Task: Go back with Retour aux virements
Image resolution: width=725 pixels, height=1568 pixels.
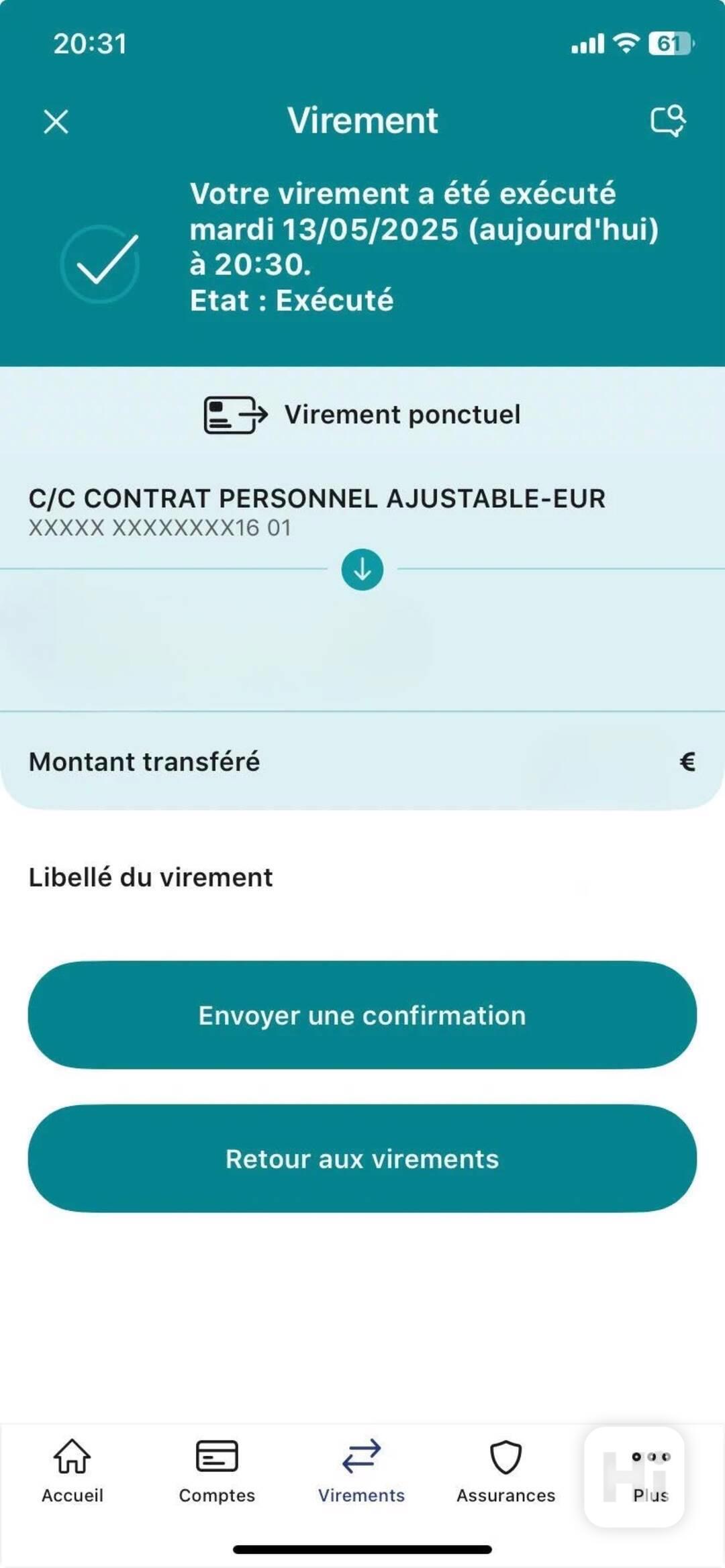Action: (362, 1159)
